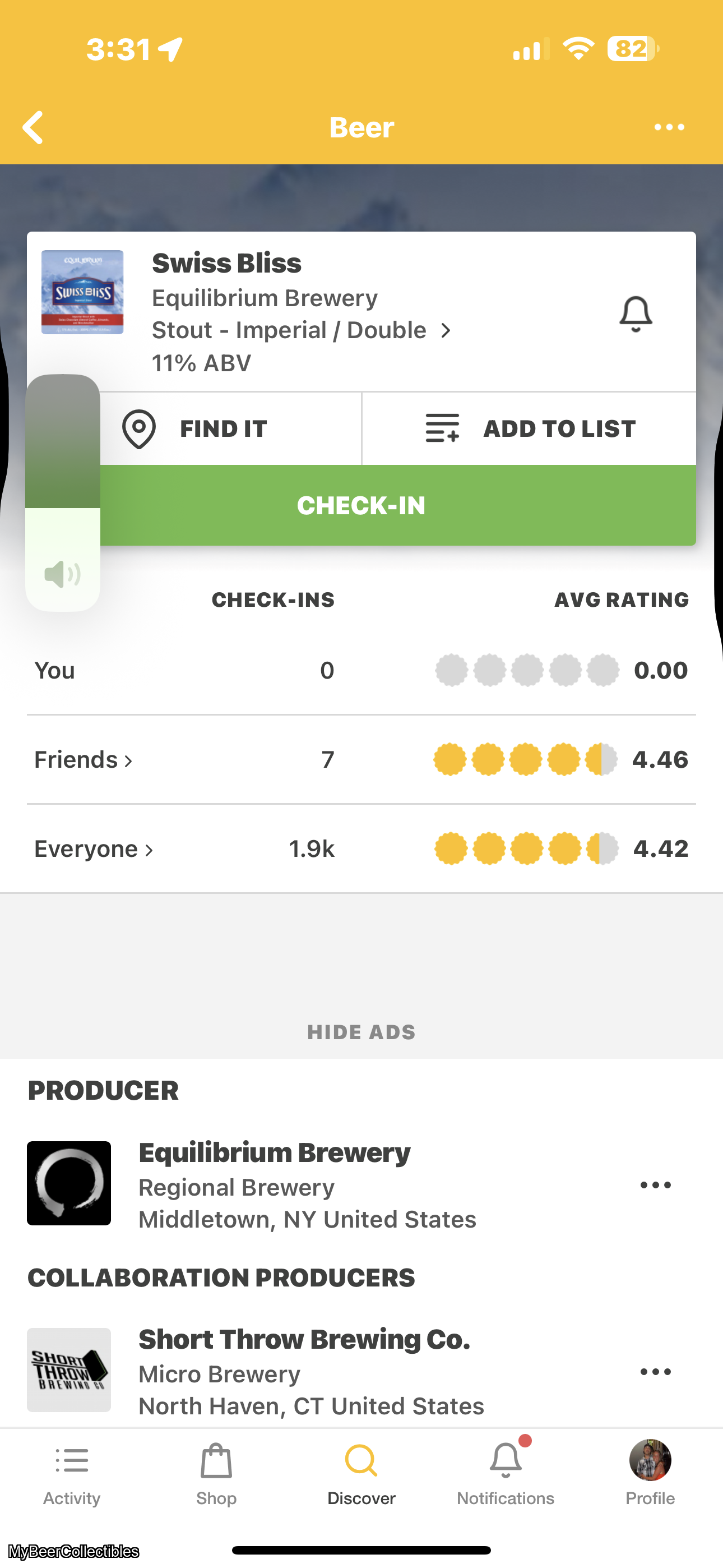Open the overflow menu in the header
Image resolution: width=723 pixels, height=1568 pixels.
click(669, 127)
